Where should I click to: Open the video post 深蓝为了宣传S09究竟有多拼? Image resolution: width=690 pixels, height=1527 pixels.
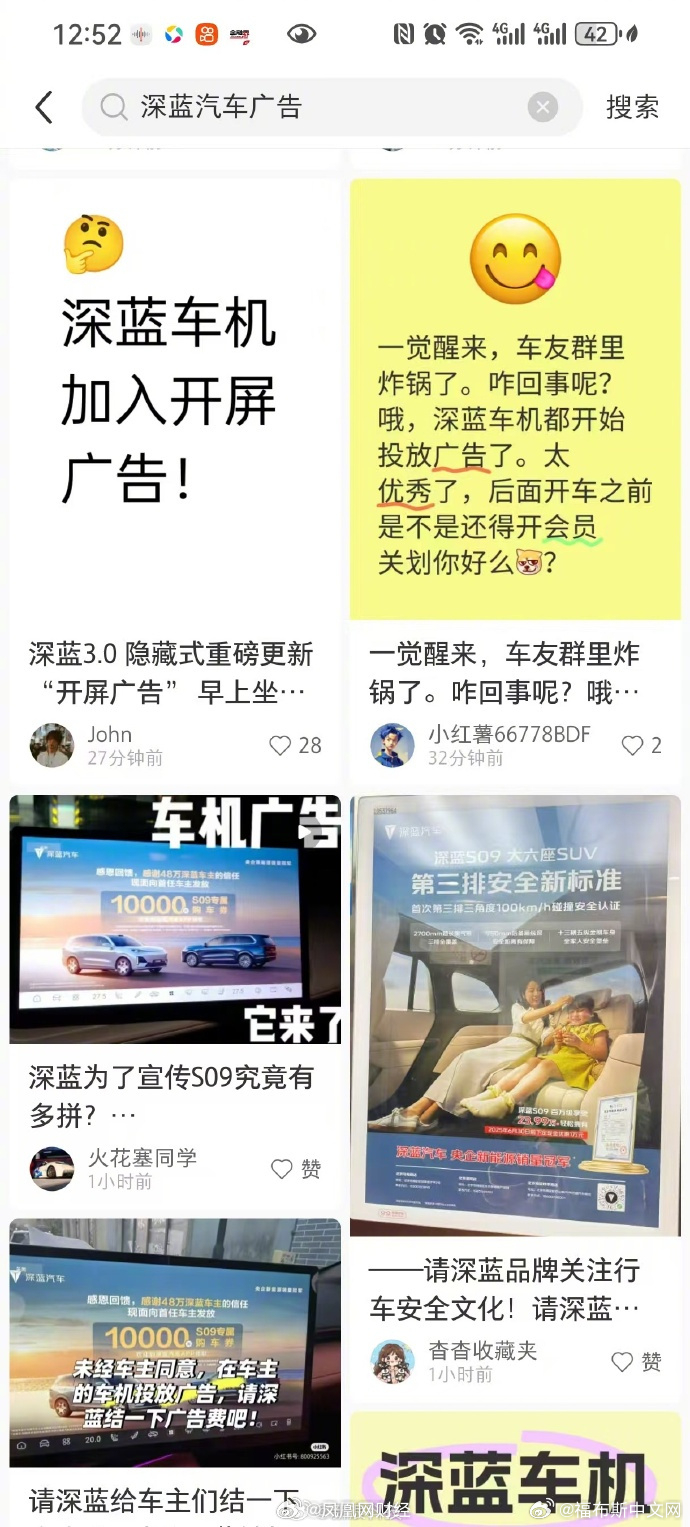click(x=175, y=920)
